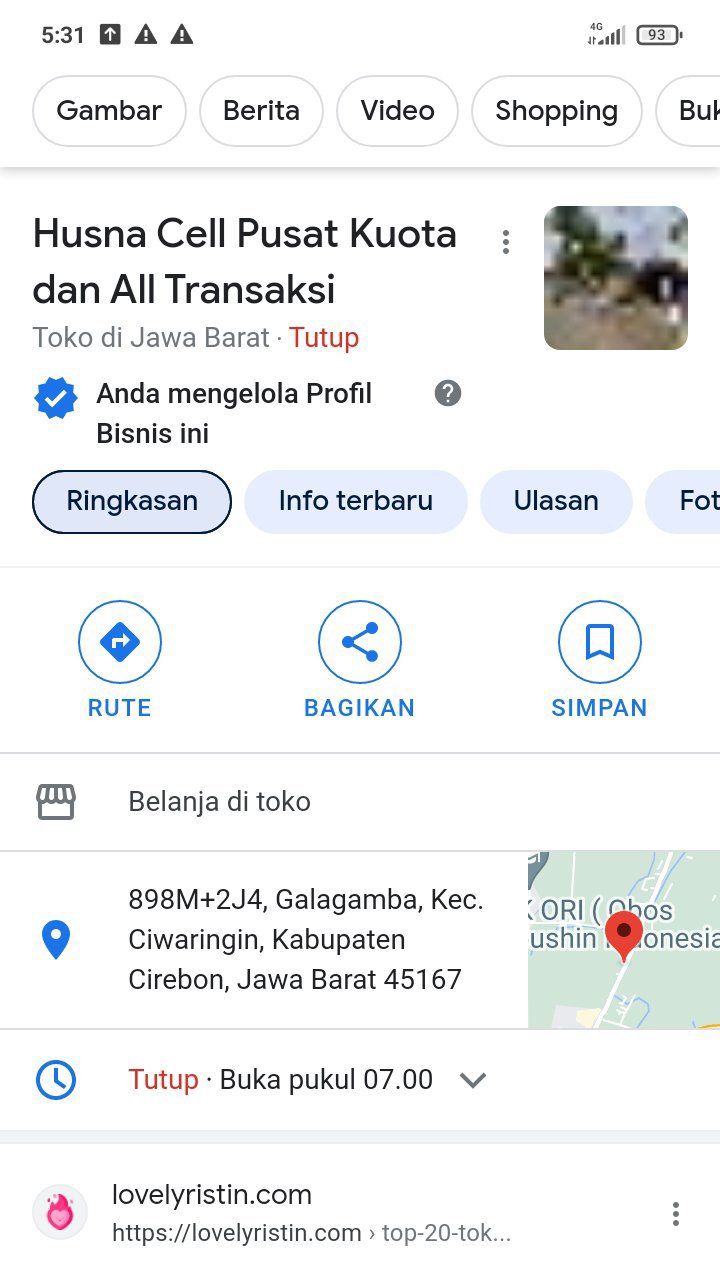Switch to Shopping results
The width and height of the screenshot is (720, 1280).
556,111
